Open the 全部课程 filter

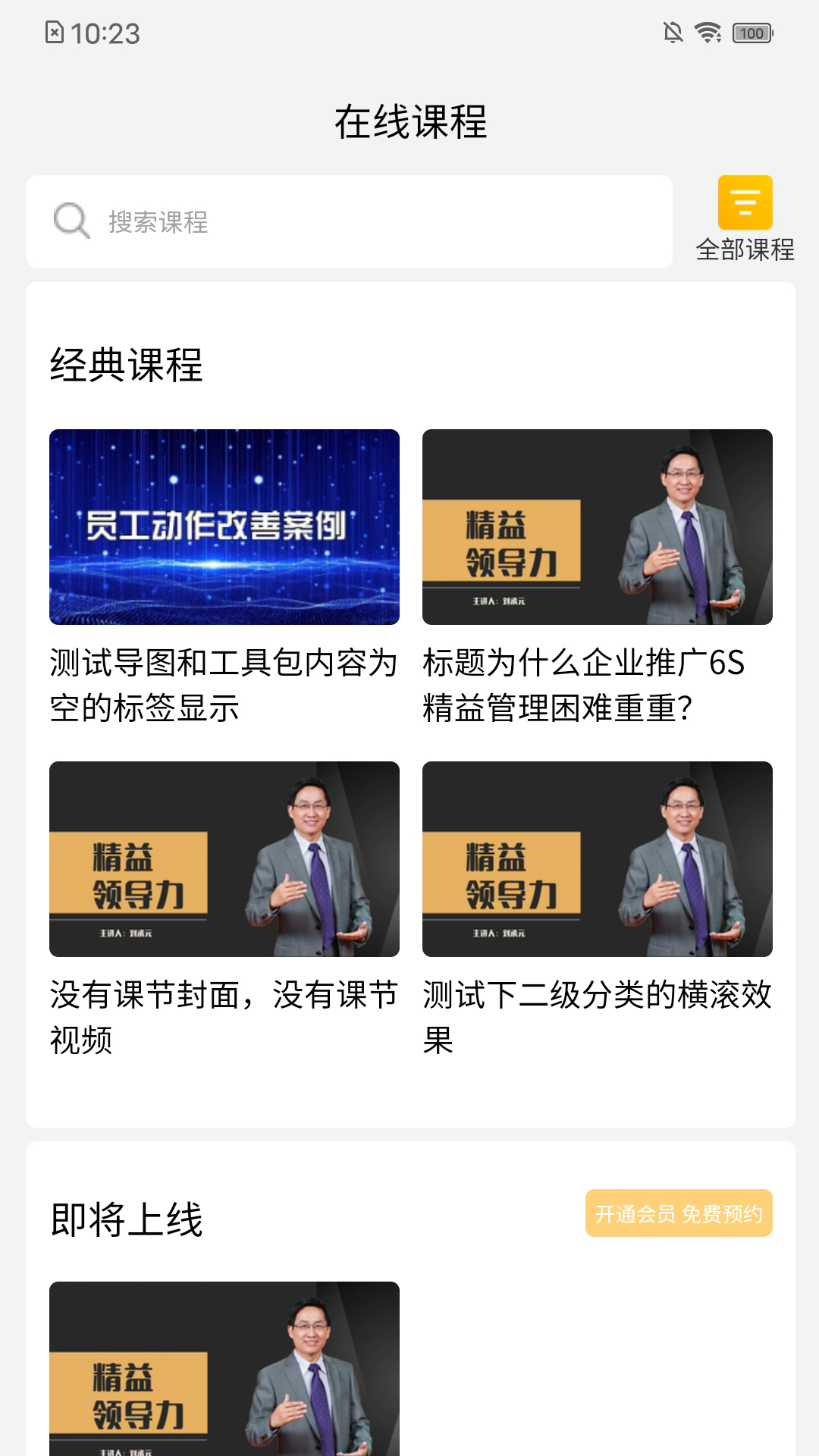click(x=745, y=218)
